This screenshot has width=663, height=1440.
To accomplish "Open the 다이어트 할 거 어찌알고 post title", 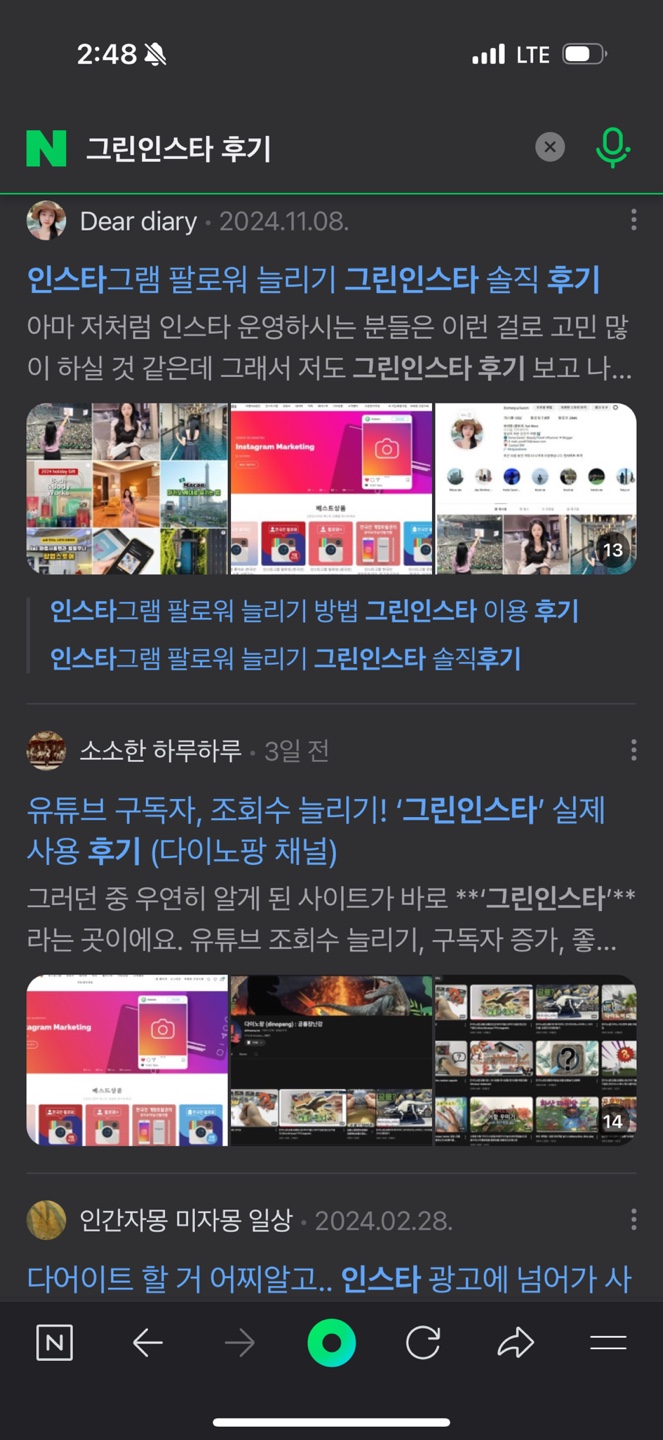I will click(x=329, y=1279).
